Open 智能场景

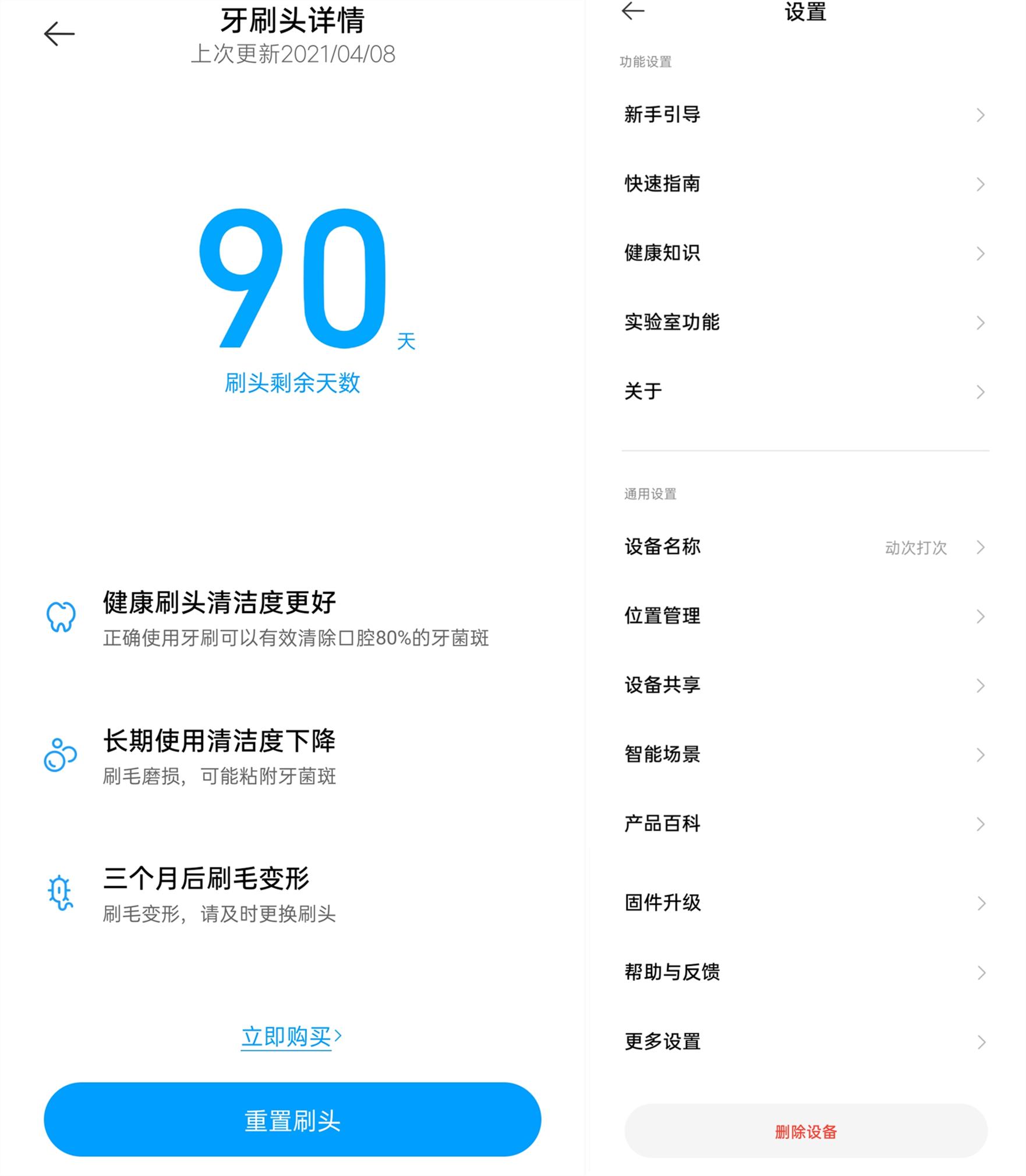pos(804,755)
